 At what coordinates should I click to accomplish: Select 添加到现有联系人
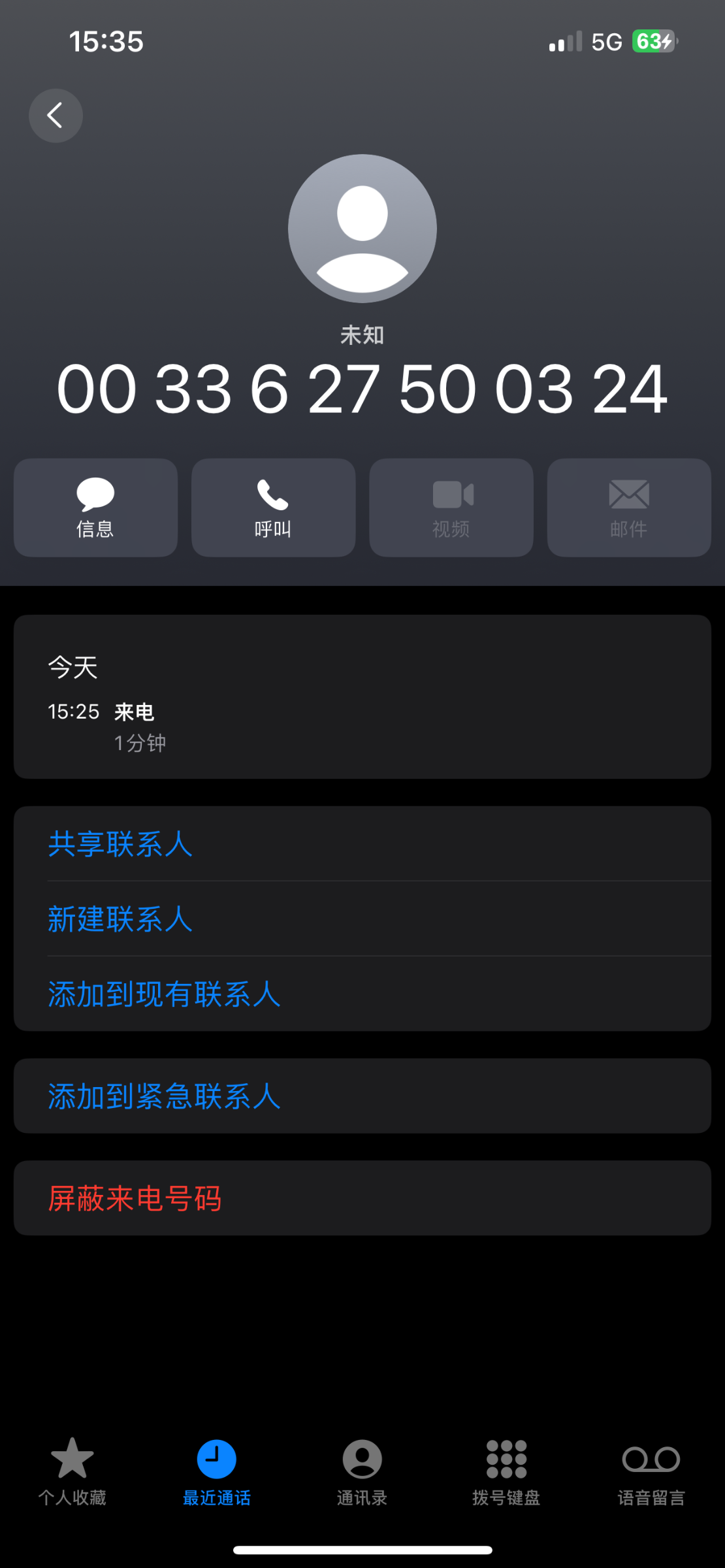[362, 994]
